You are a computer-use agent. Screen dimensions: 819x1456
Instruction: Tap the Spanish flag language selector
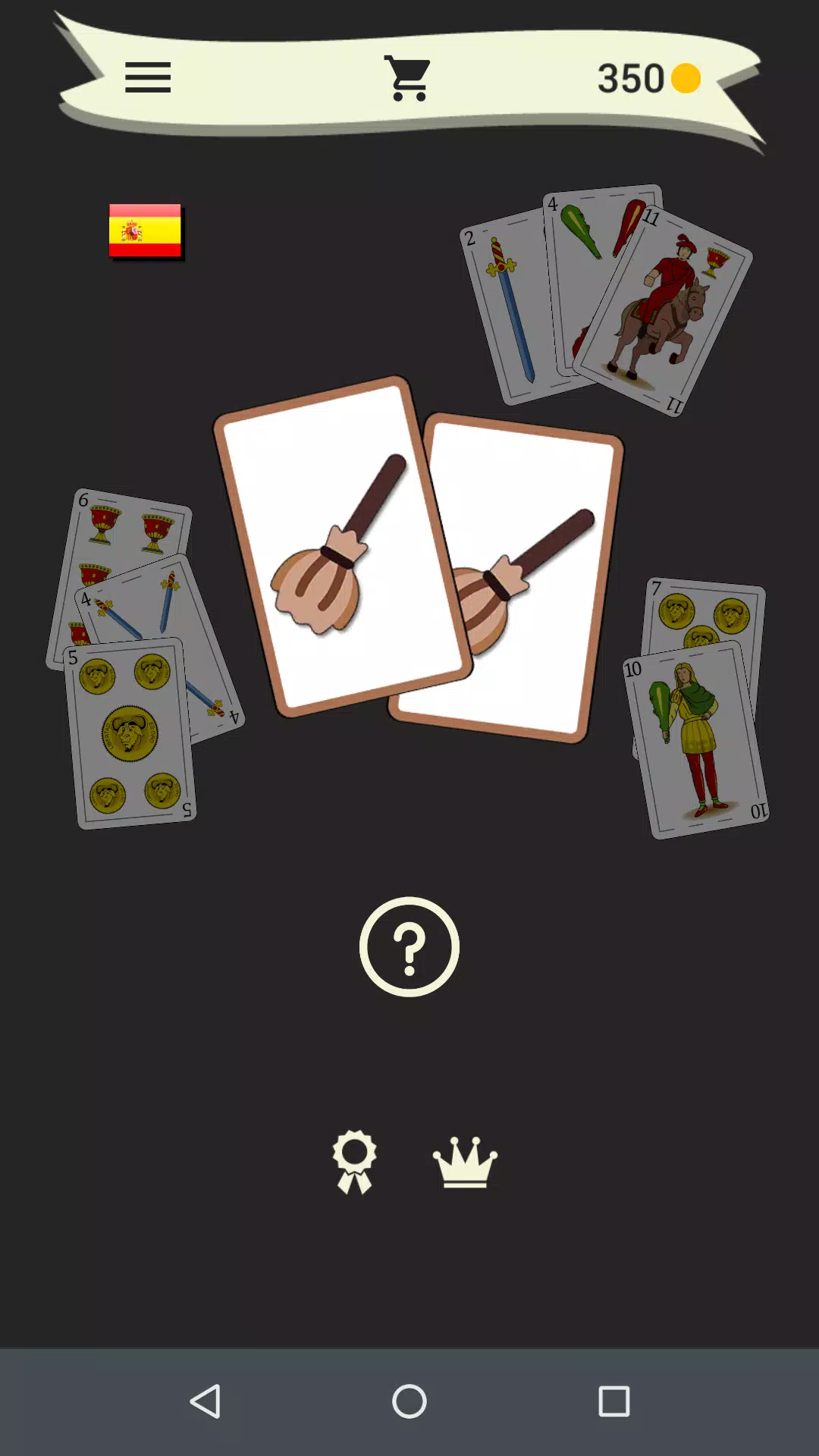coord(145,231)
